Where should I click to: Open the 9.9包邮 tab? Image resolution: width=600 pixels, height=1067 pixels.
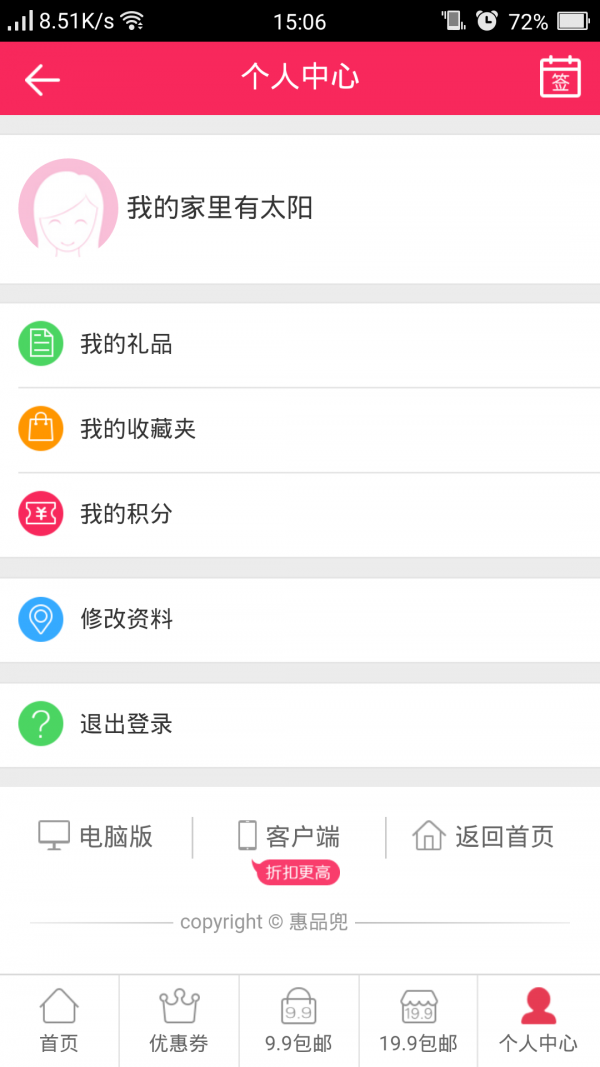[298, 1020]
